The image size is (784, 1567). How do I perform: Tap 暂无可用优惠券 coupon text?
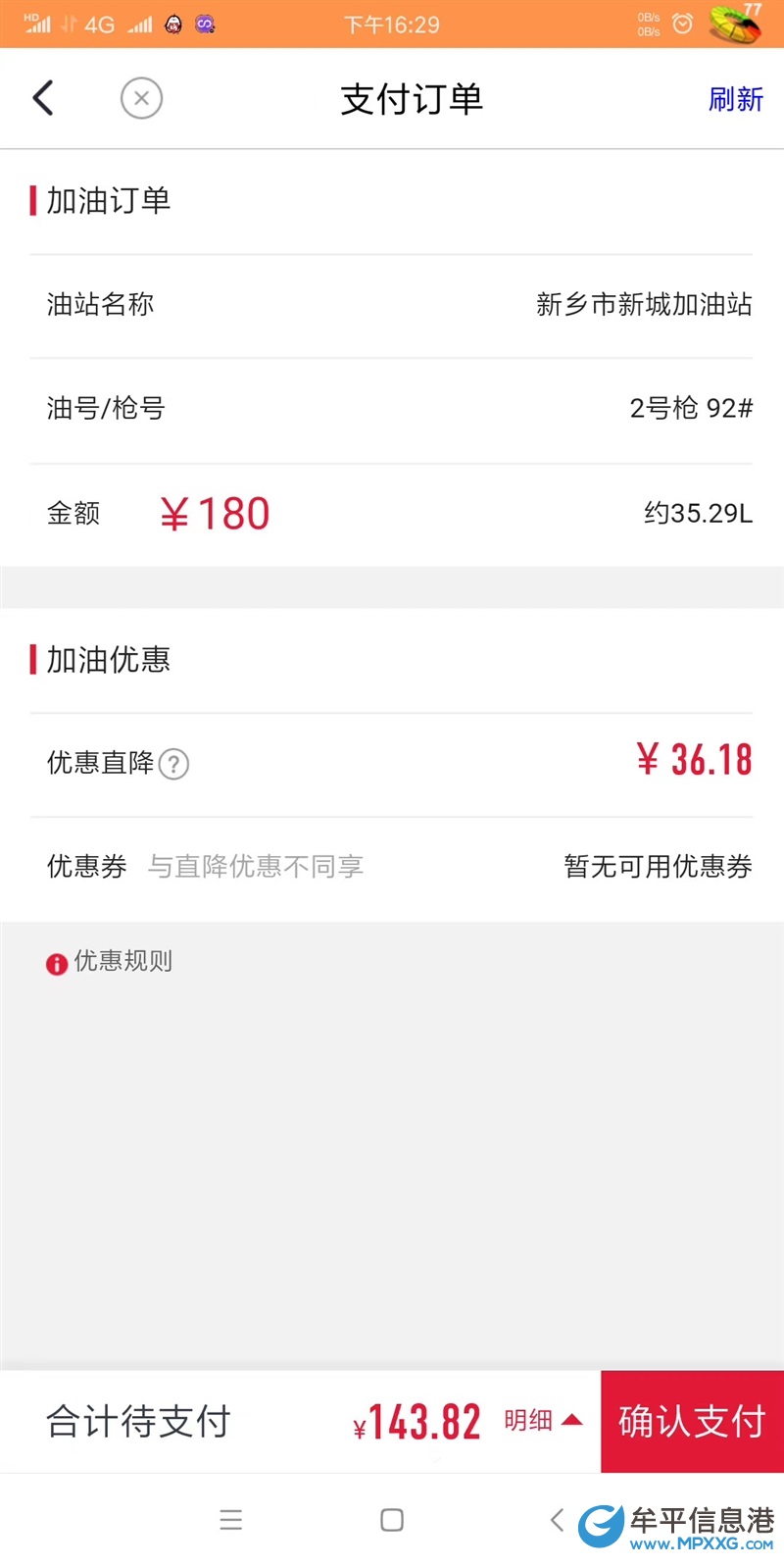657,867
